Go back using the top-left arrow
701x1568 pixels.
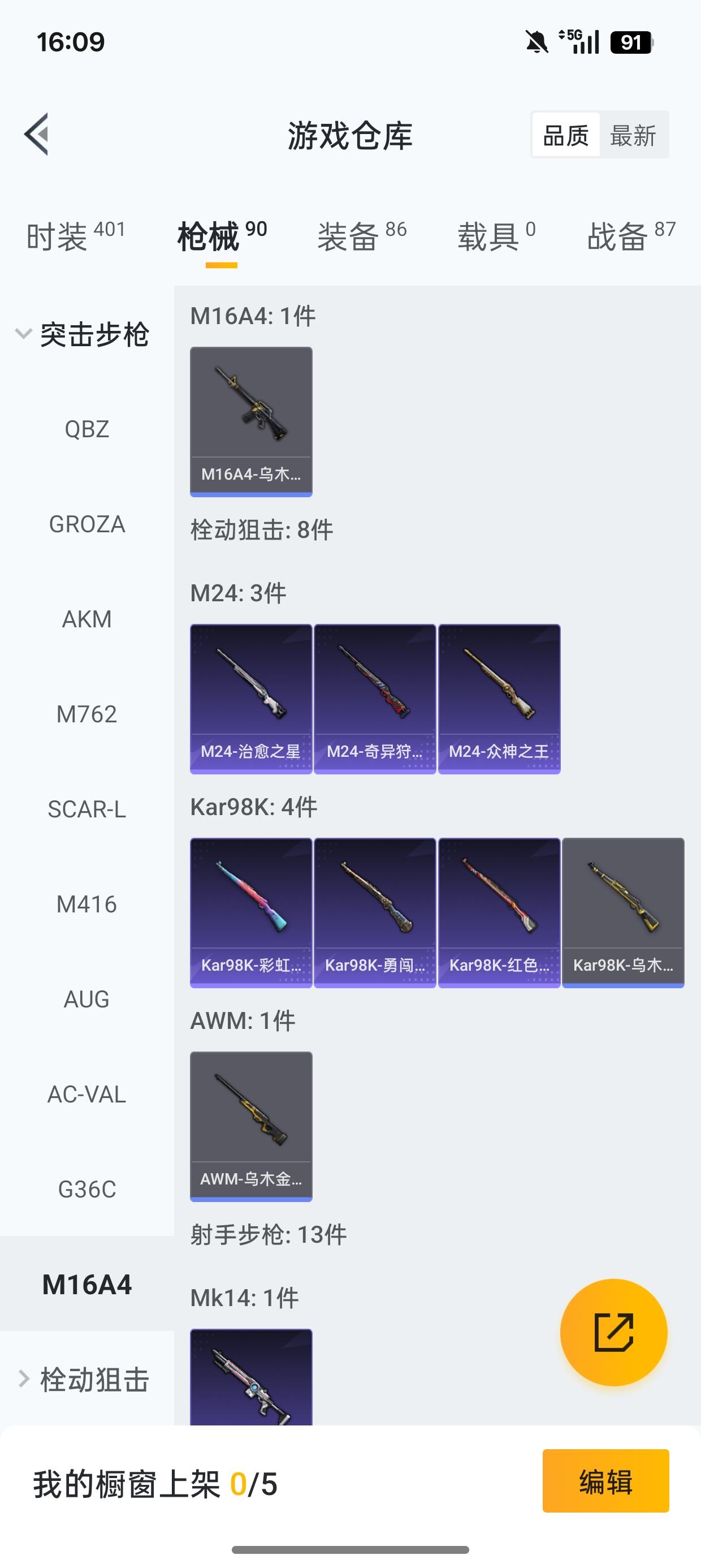click(37, 135)
